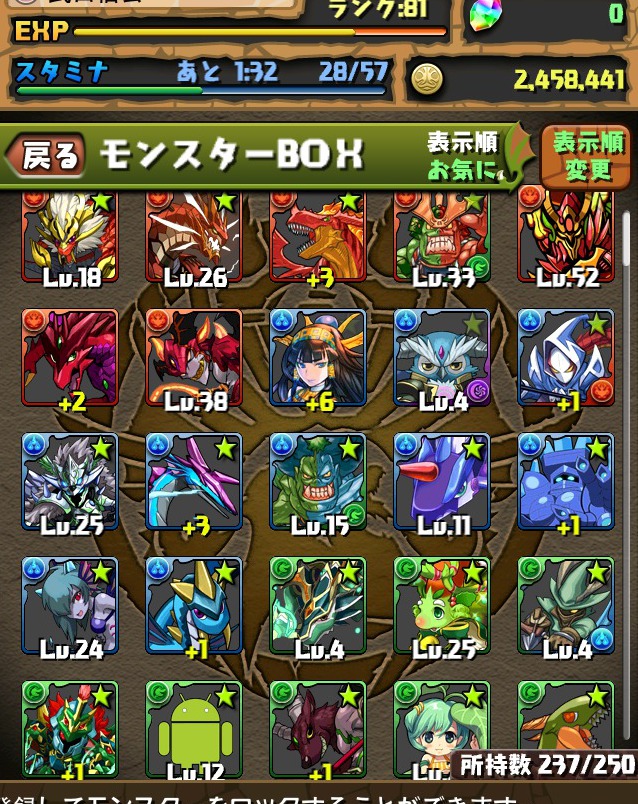Go back with the 戻る button
Viewport: 638px width, 804px height.
(45, 155)
